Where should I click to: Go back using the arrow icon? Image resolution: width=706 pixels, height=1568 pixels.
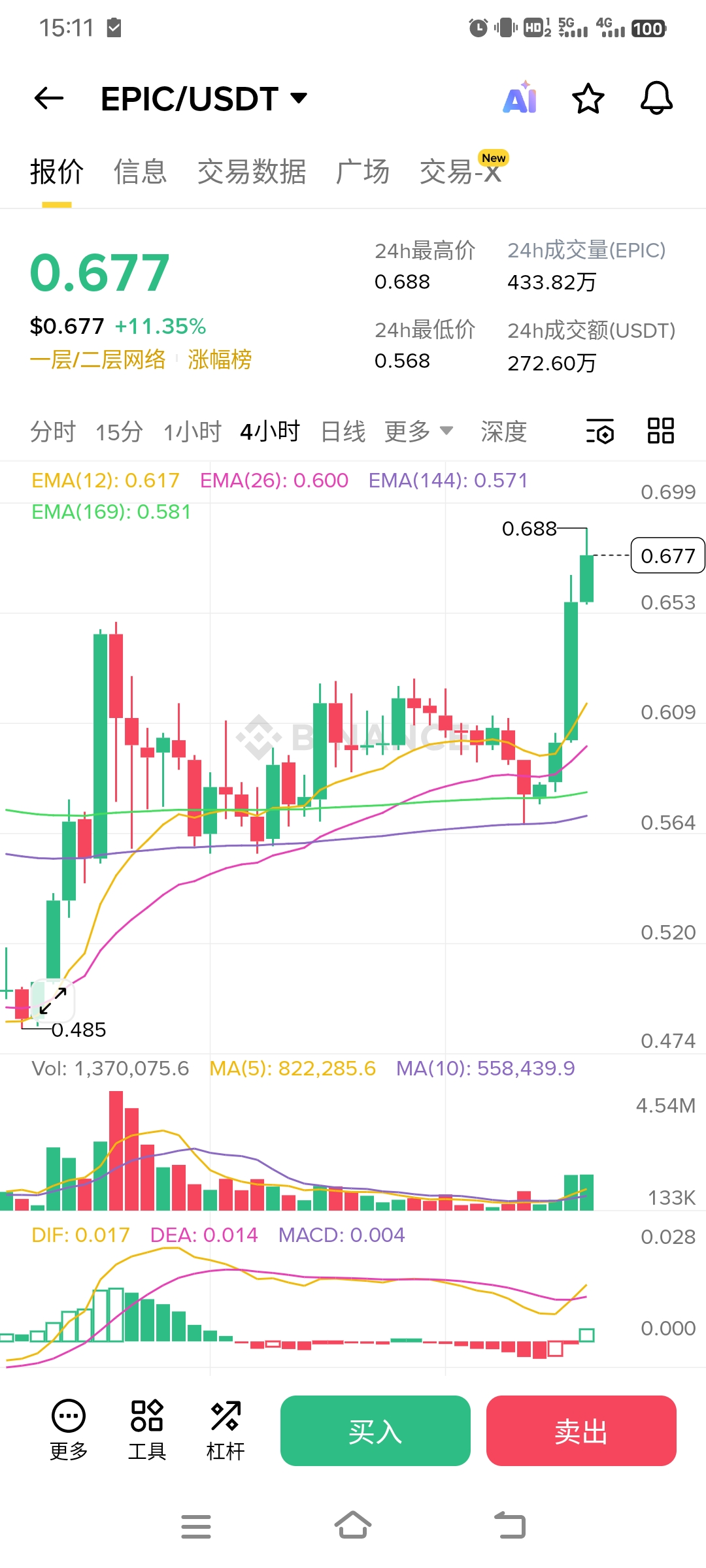click(x=49, y=99)
